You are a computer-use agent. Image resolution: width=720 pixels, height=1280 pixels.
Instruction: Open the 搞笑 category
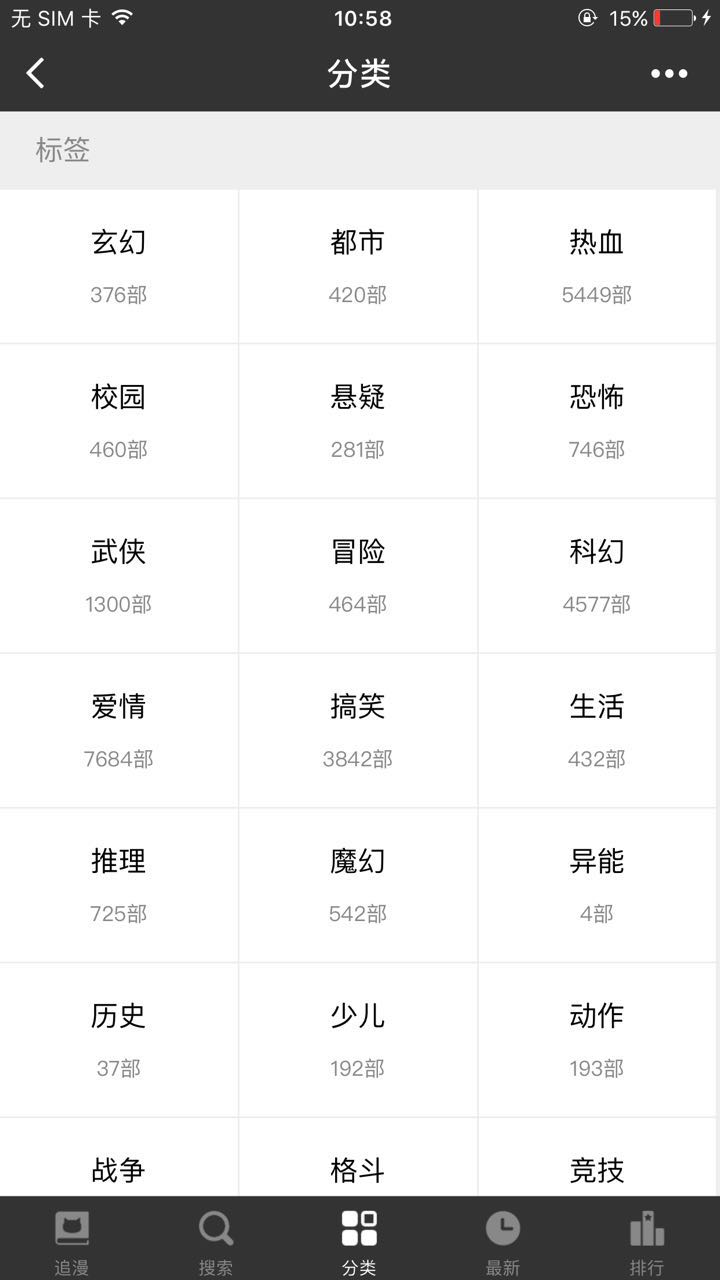(x=358, y=730)
